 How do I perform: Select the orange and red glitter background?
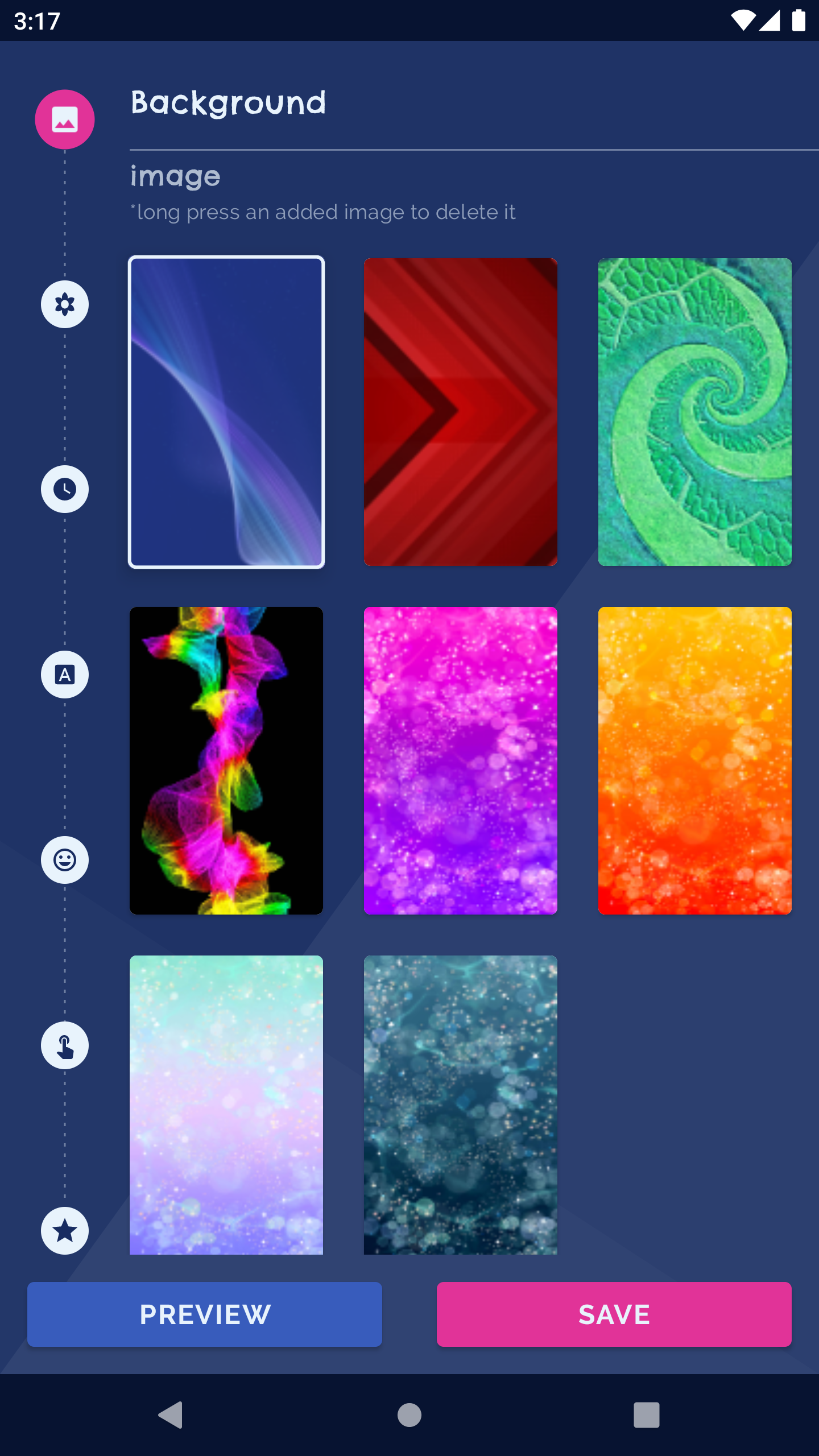[x=694, y=760]
